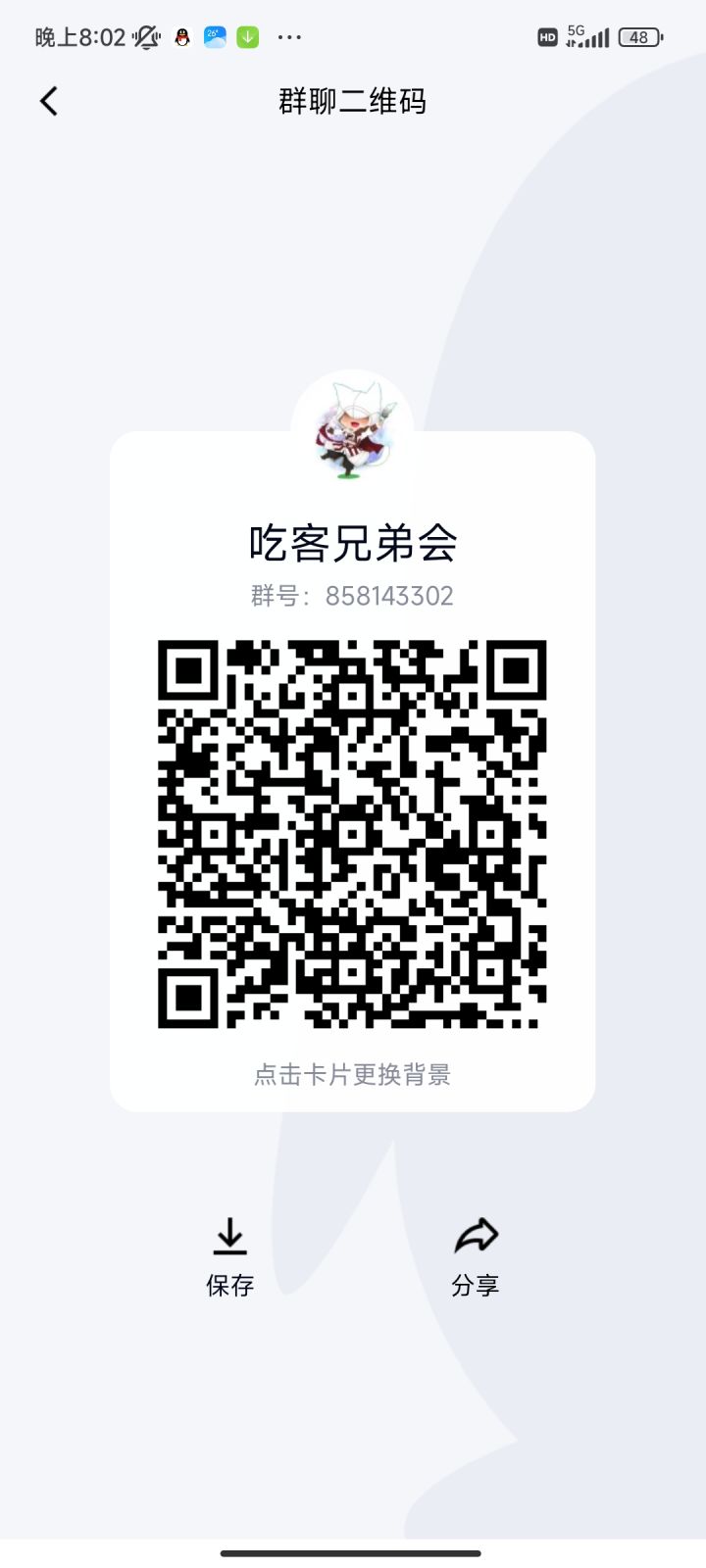Tap the QR code image
The width and height of the screenshot is (706, 1568).
(353, 833)
